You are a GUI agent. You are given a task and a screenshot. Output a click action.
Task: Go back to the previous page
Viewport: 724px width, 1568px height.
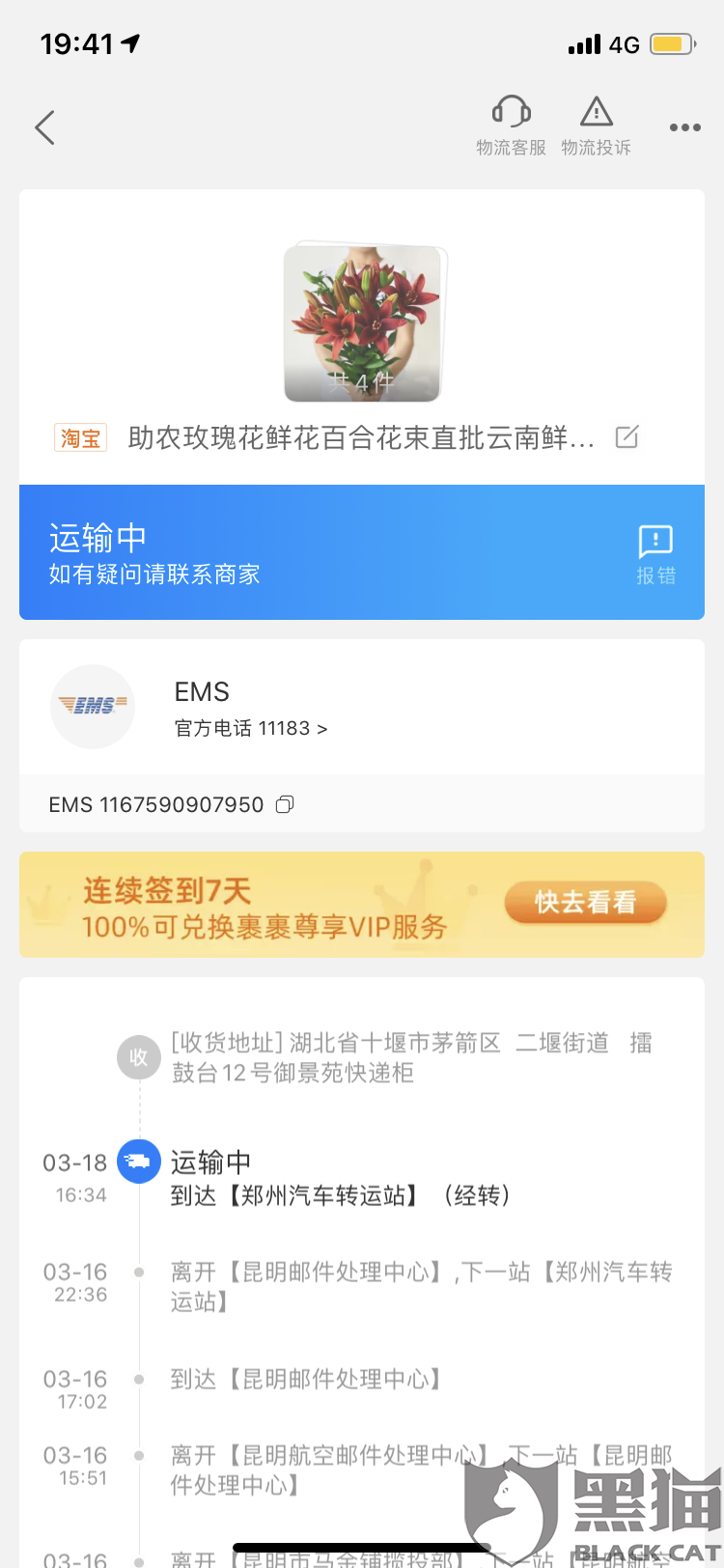(x=44, y=127)
